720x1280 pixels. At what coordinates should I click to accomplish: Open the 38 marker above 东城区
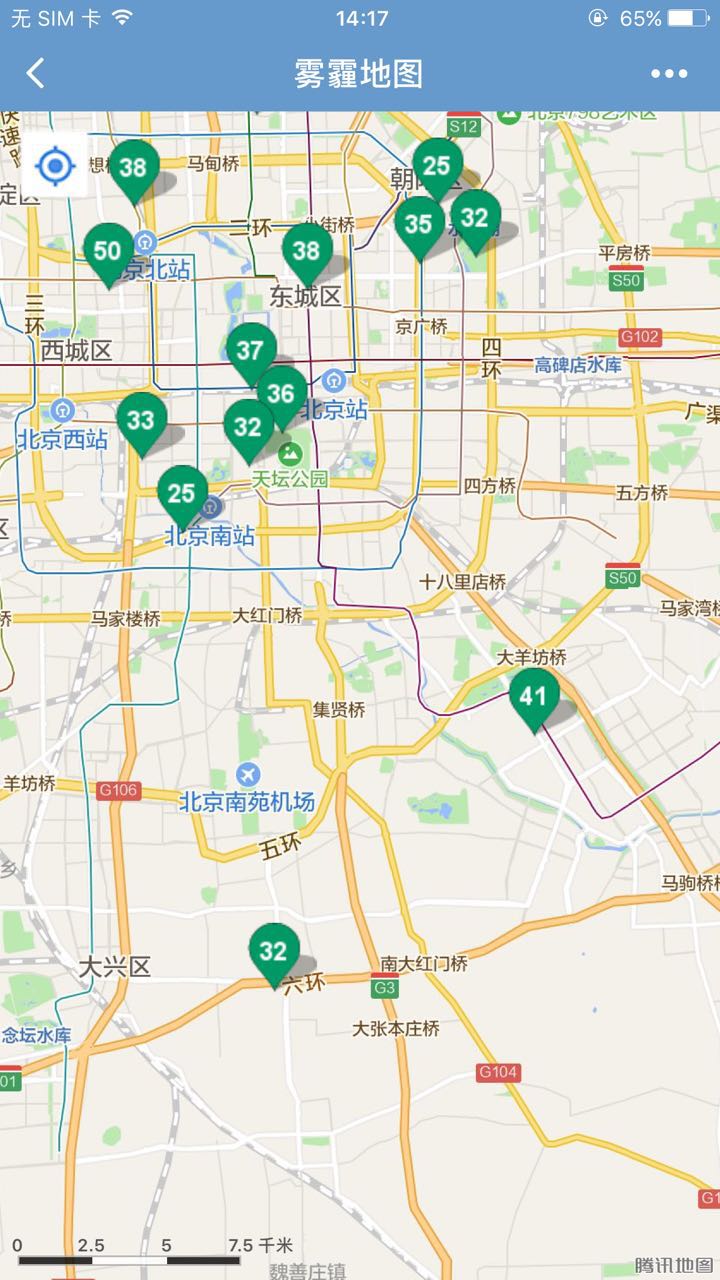307,251
